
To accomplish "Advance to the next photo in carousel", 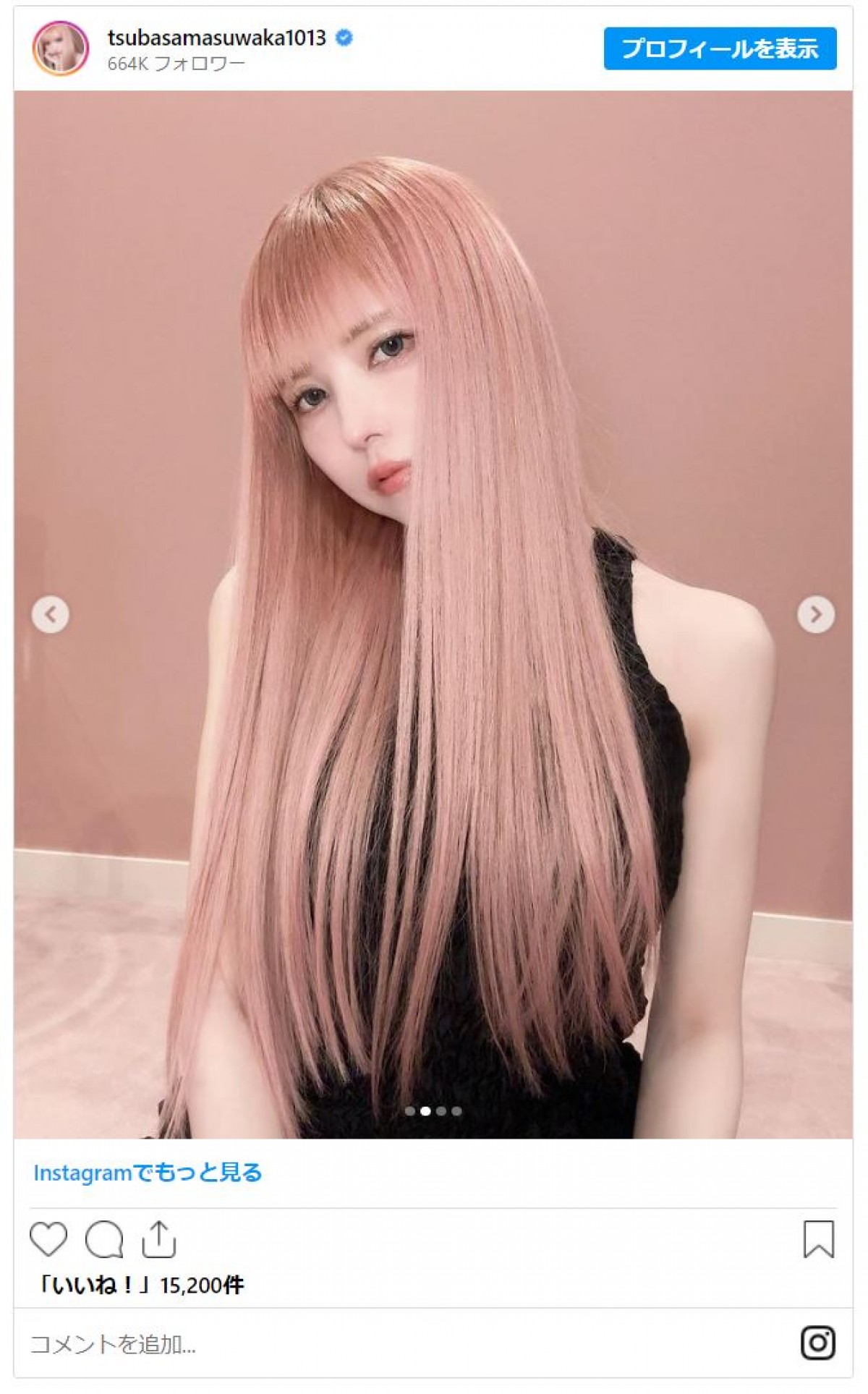I will [x=816, y=615].
